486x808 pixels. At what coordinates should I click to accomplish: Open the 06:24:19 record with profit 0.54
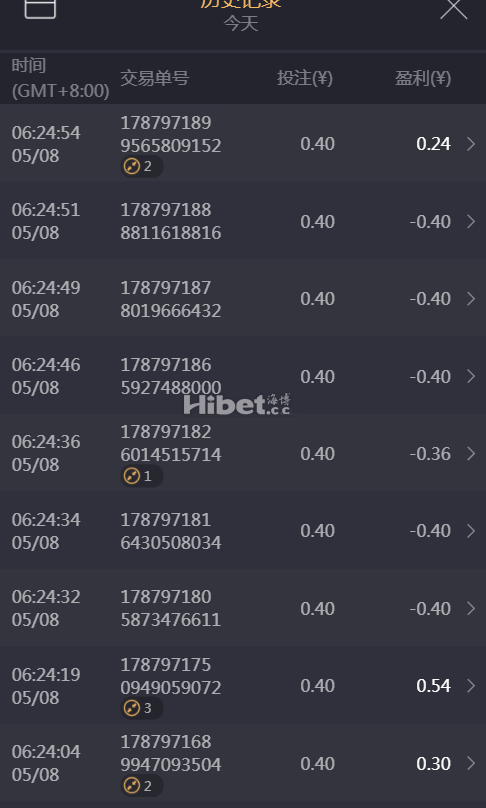pyautogui.click(x=243, y=685)
